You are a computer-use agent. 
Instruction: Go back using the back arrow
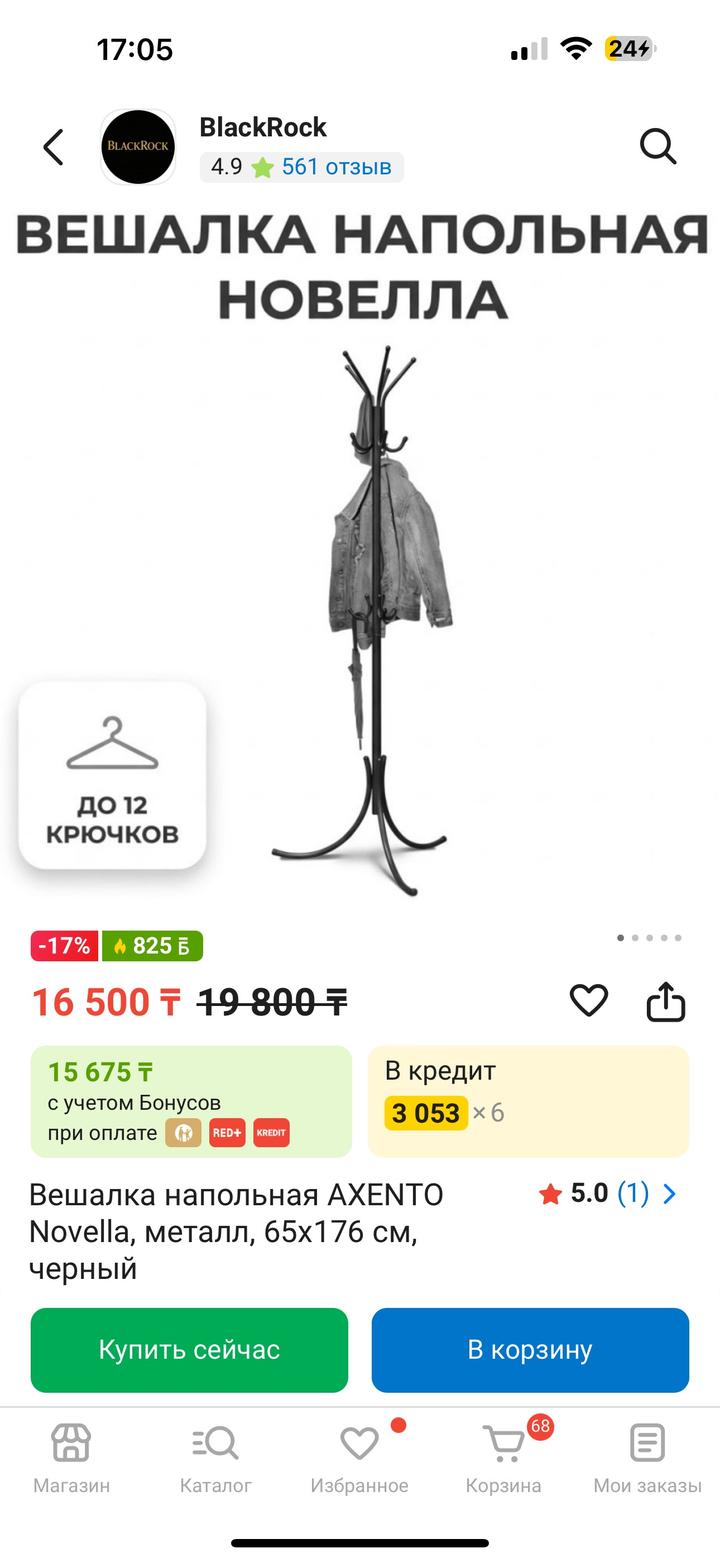pos(54,147)
